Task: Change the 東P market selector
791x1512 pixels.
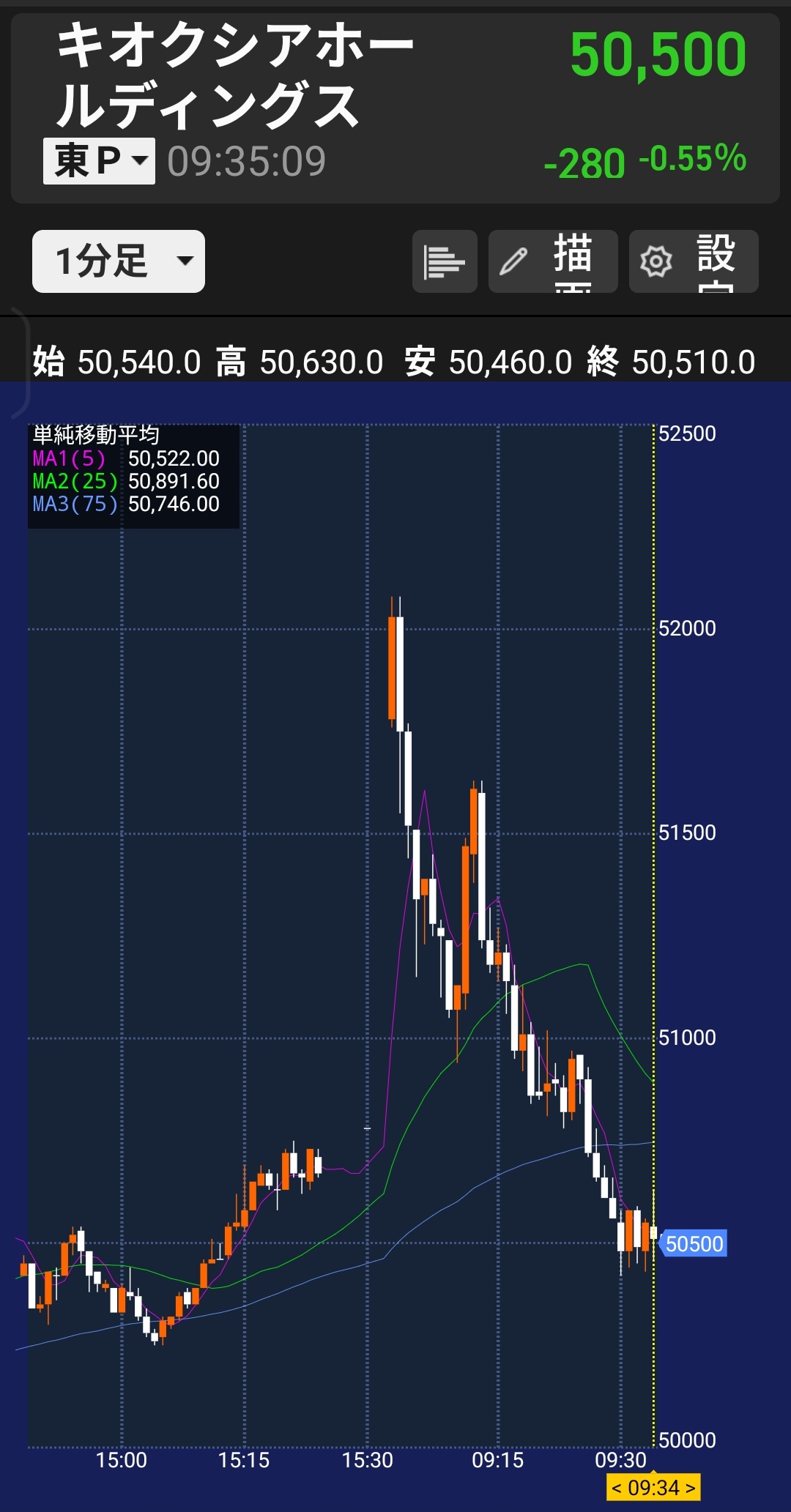Action: [99, 161]
